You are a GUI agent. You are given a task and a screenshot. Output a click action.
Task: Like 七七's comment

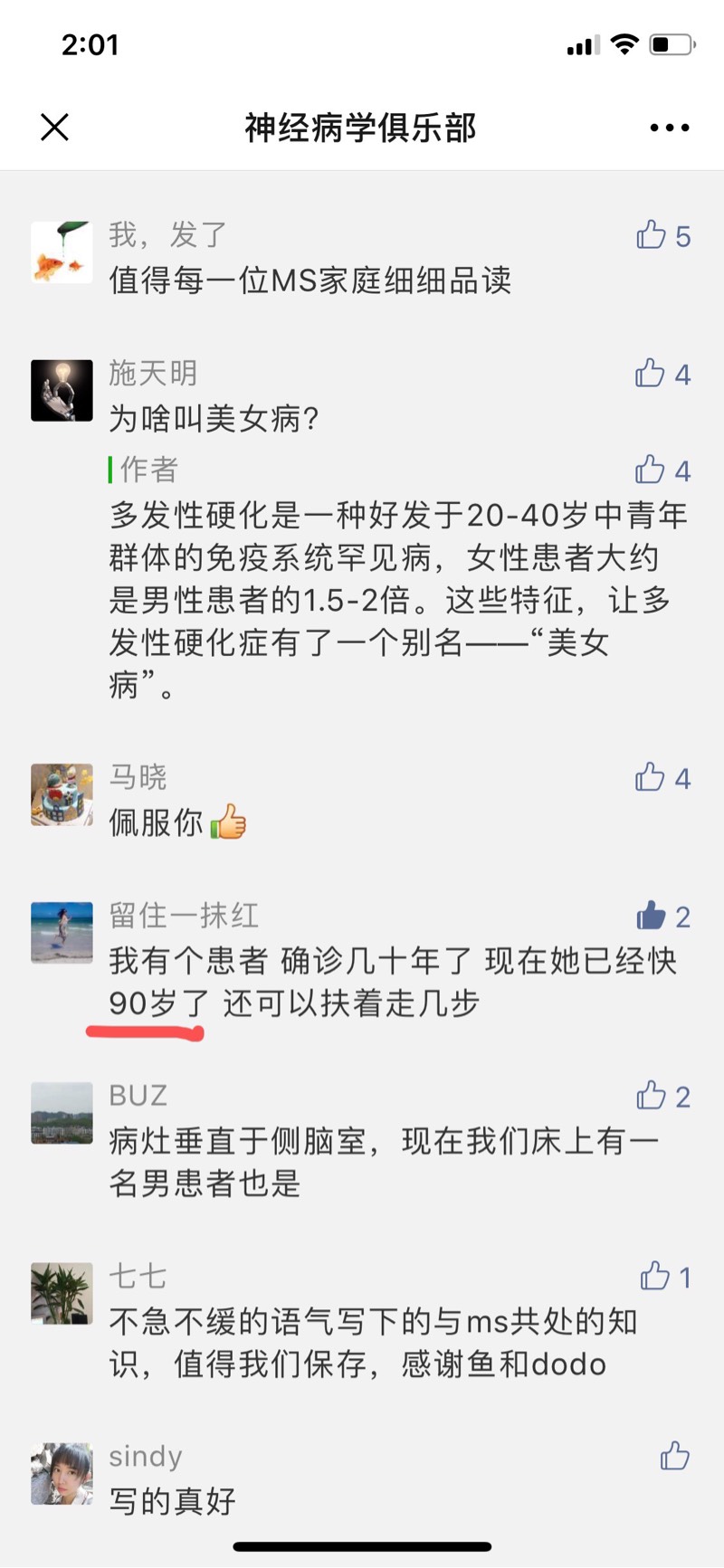point(655,1277)
